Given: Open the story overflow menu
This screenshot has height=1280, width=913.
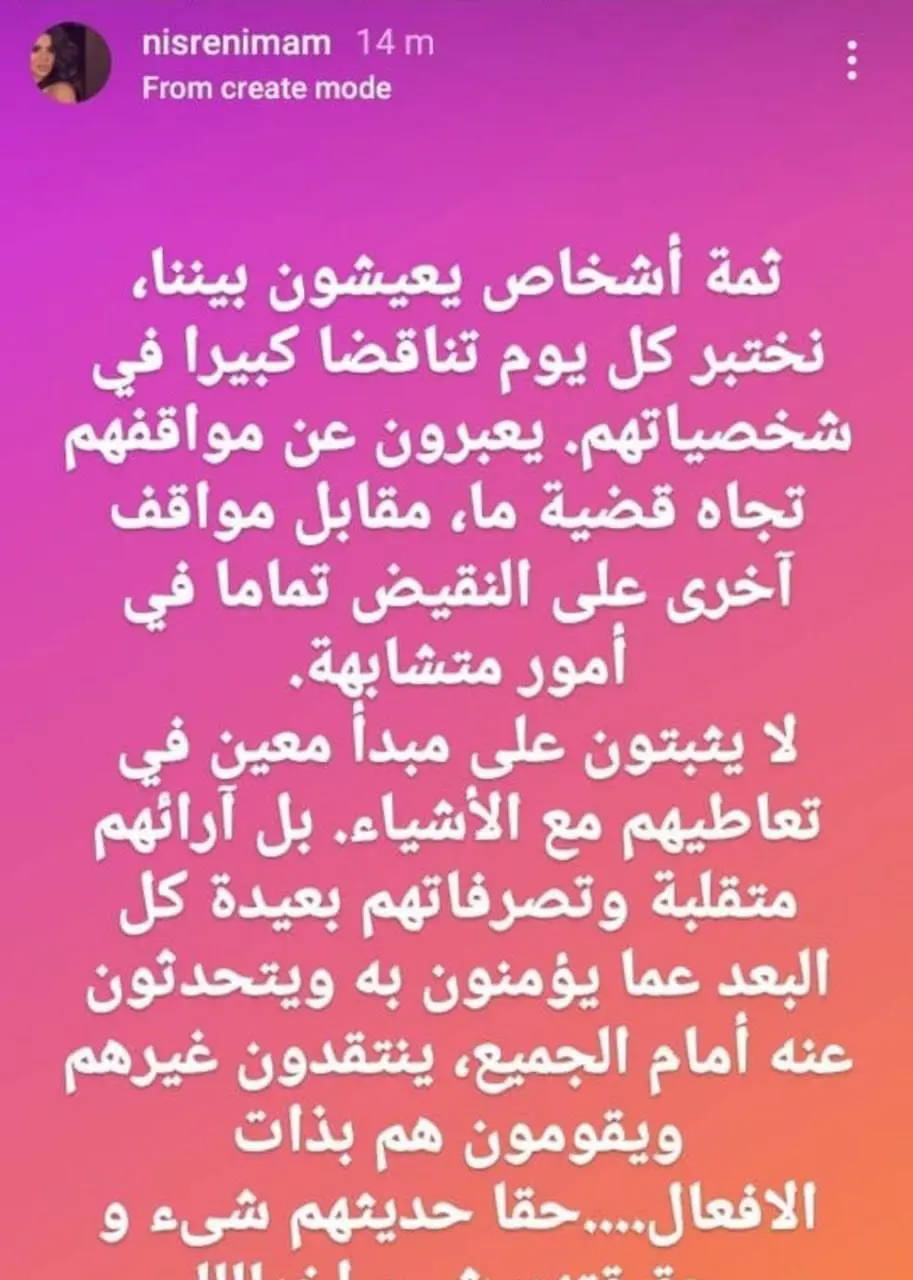Looking at the screenshot, I should (851, 62).
